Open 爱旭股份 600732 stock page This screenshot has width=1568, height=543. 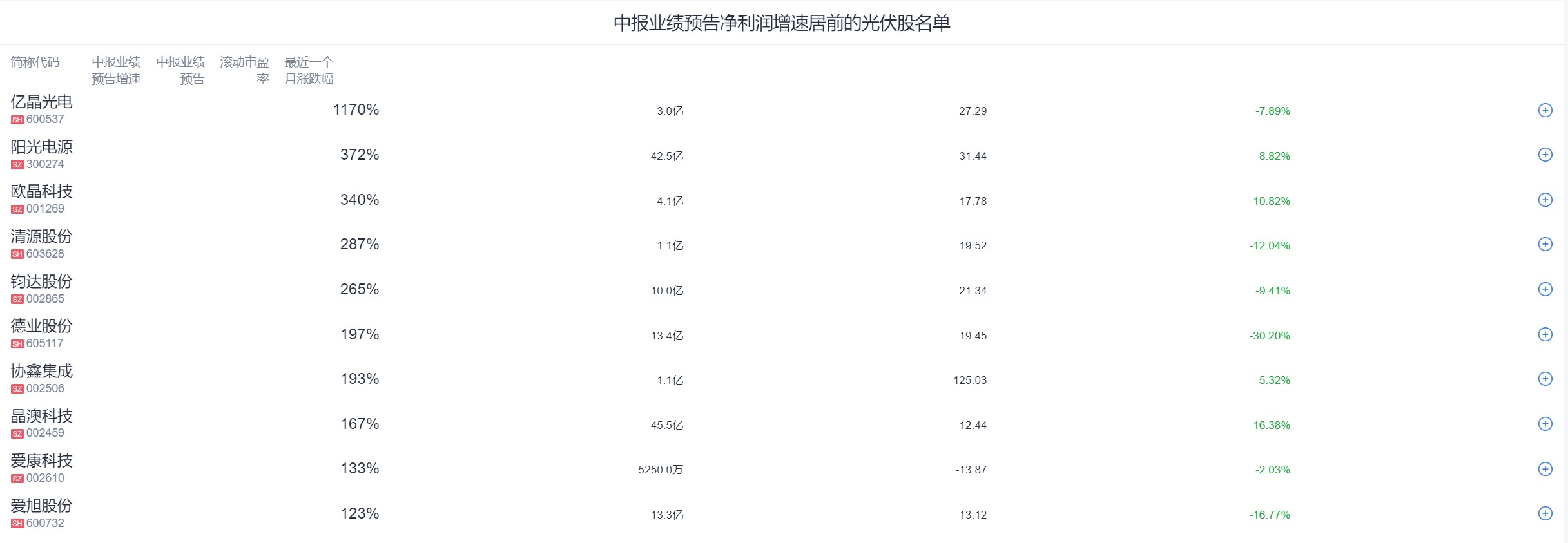[x=41, y=506]
